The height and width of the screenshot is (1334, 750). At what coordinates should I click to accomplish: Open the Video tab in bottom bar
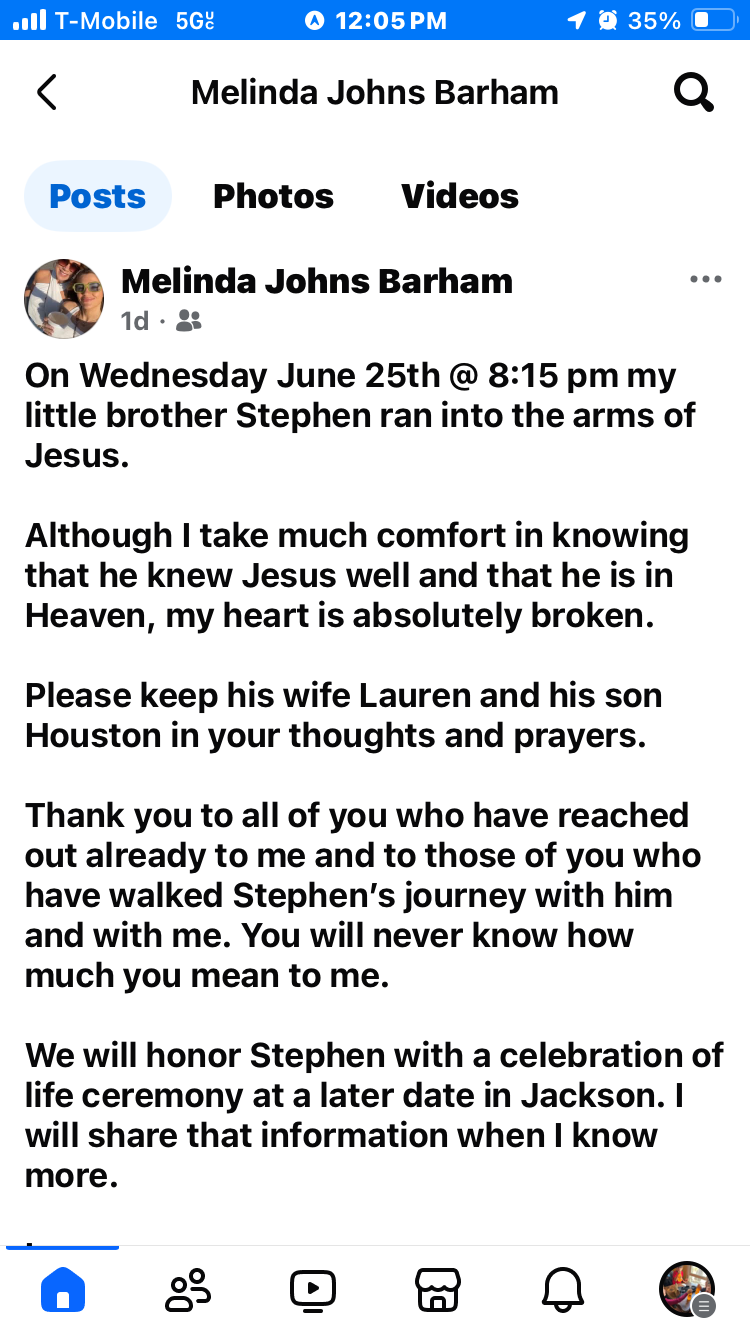pyautogui.click(x=313, y=1290)
